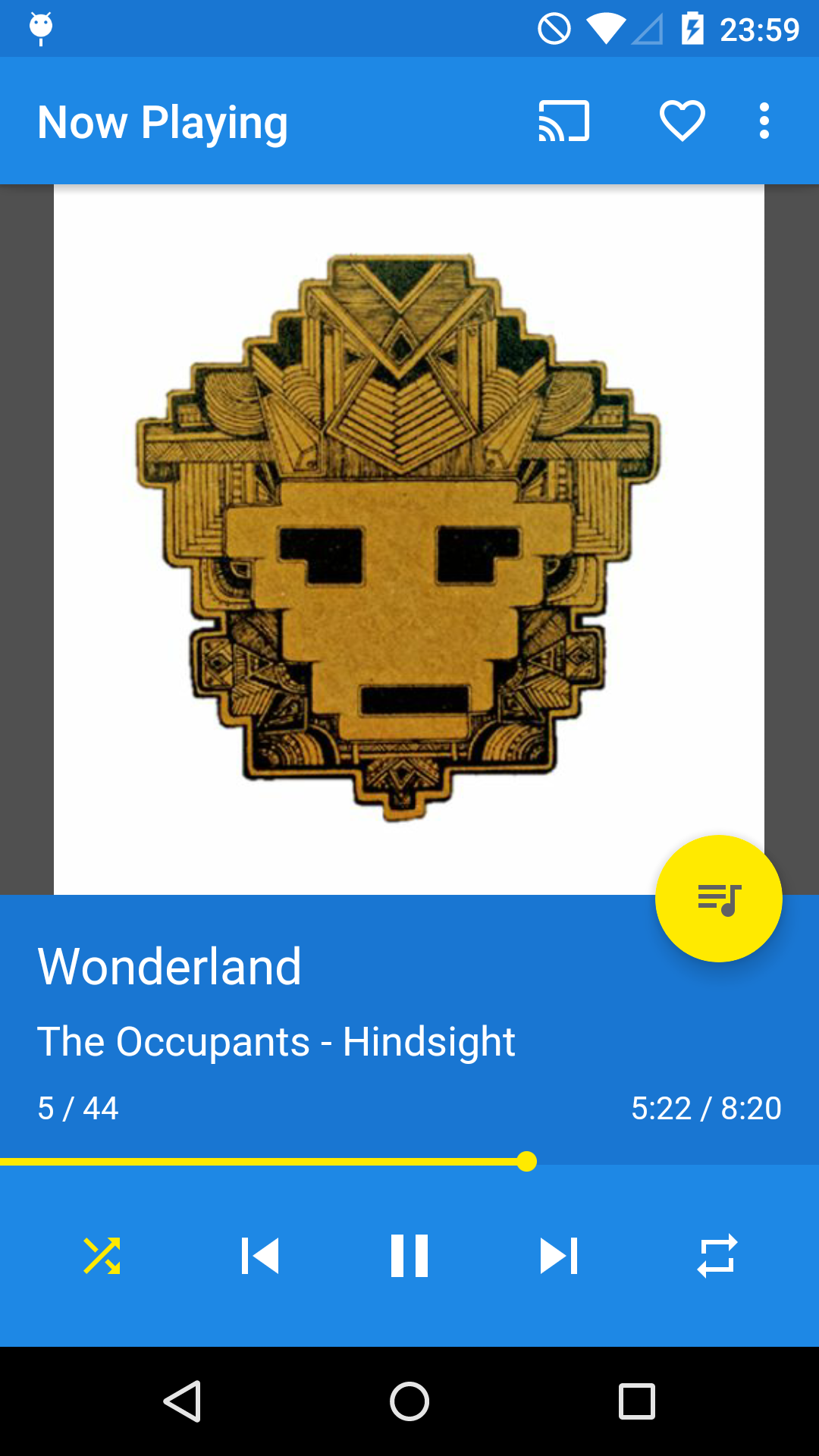Toggle repeat mode
The height and width of the screenshot is (1456, 819).
(717, 1256)
